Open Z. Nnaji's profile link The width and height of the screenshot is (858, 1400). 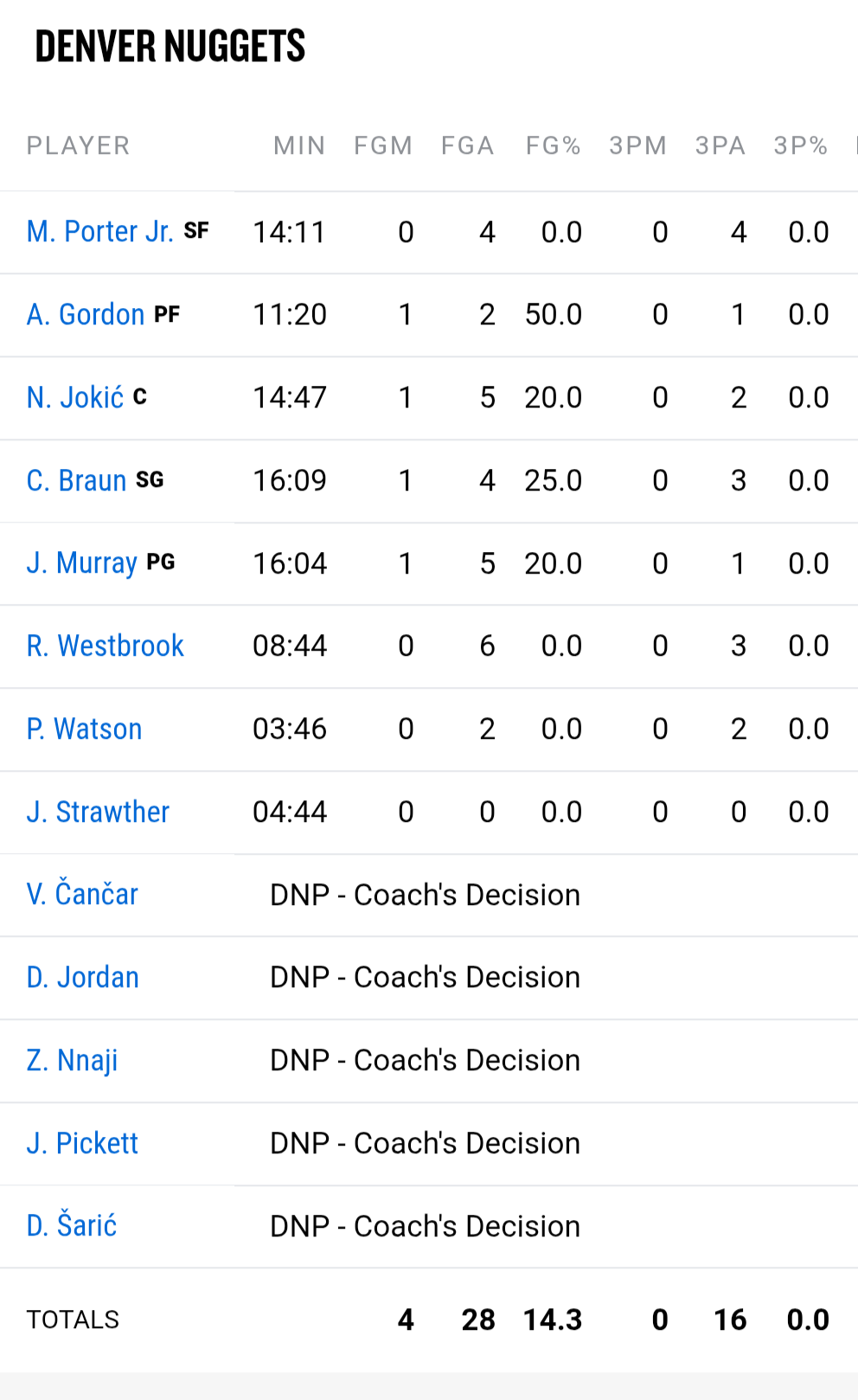[x=73, y=1061]
